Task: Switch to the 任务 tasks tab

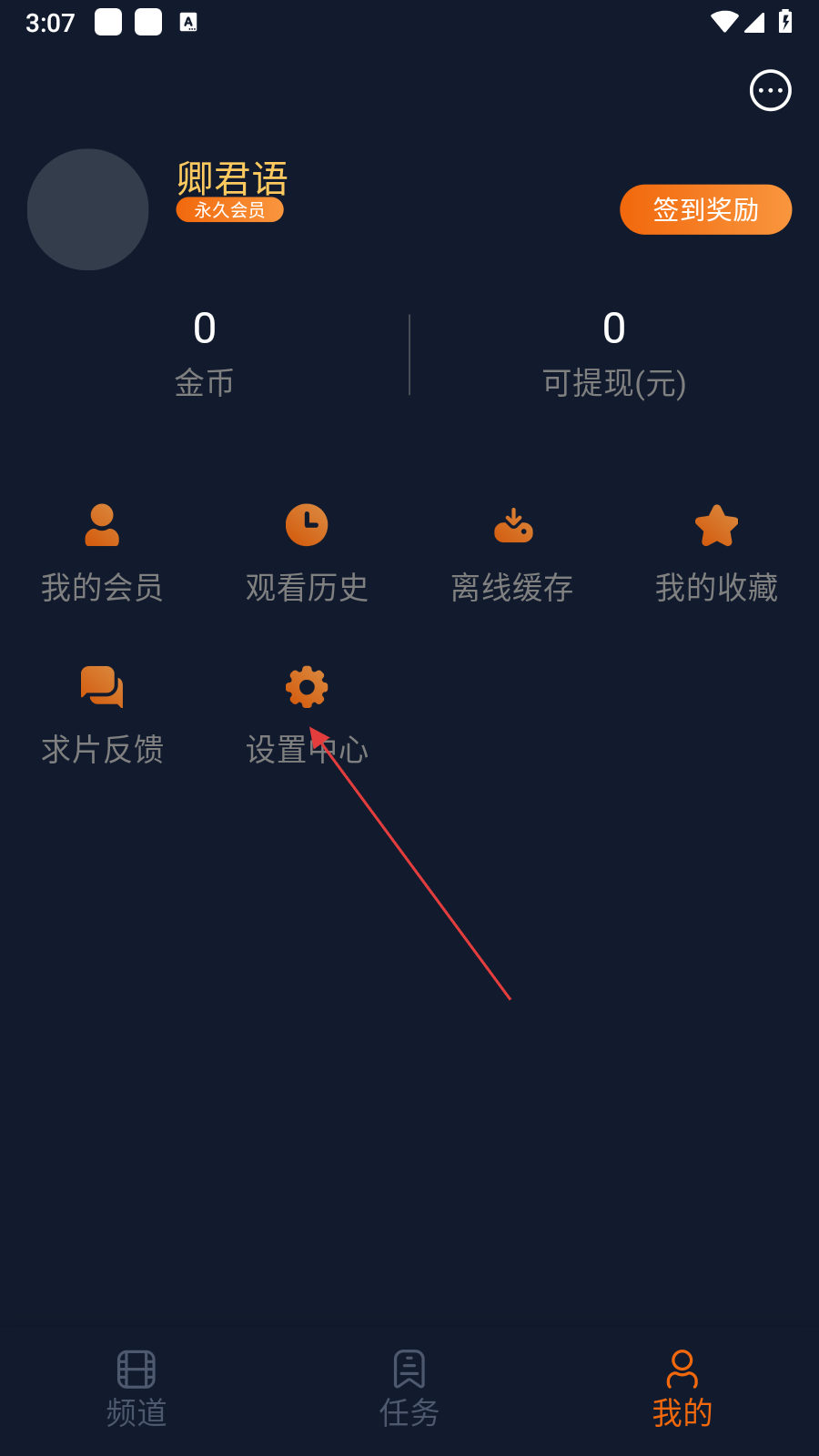Action: pyautogui.click(x=409, y=1389)
